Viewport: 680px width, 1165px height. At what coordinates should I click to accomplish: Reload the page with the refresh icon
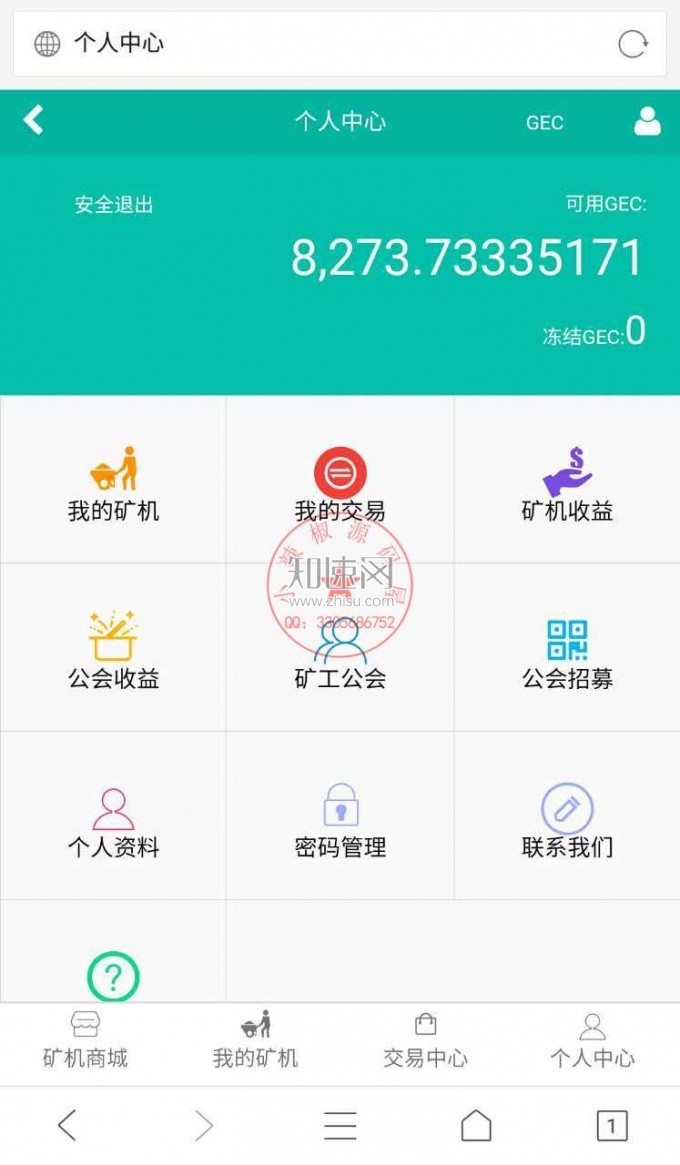pos(632,44)
